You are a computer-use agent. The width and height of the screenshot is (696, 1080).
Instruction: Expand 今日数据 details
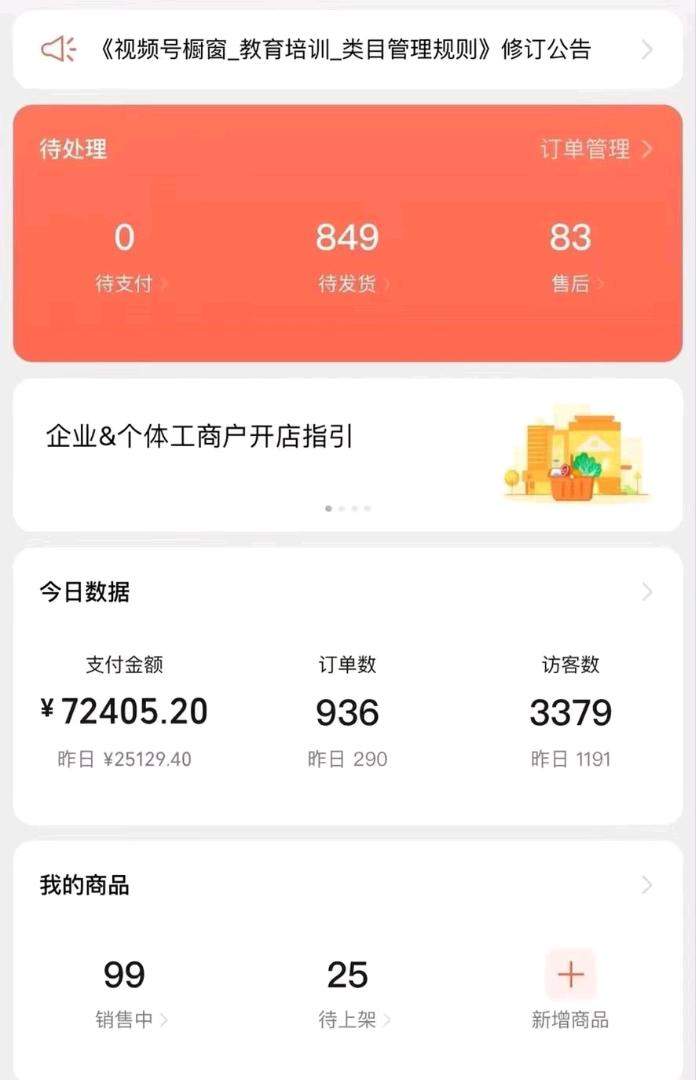[x=646, y=592]
